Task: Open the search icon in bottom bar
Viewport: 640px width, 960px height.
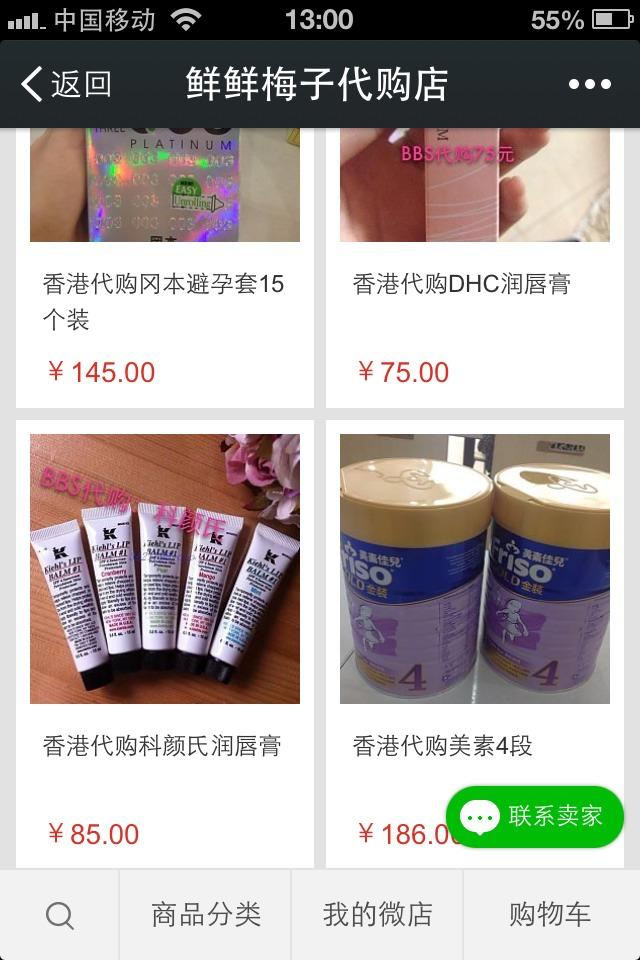Action: tap(60, 915)
